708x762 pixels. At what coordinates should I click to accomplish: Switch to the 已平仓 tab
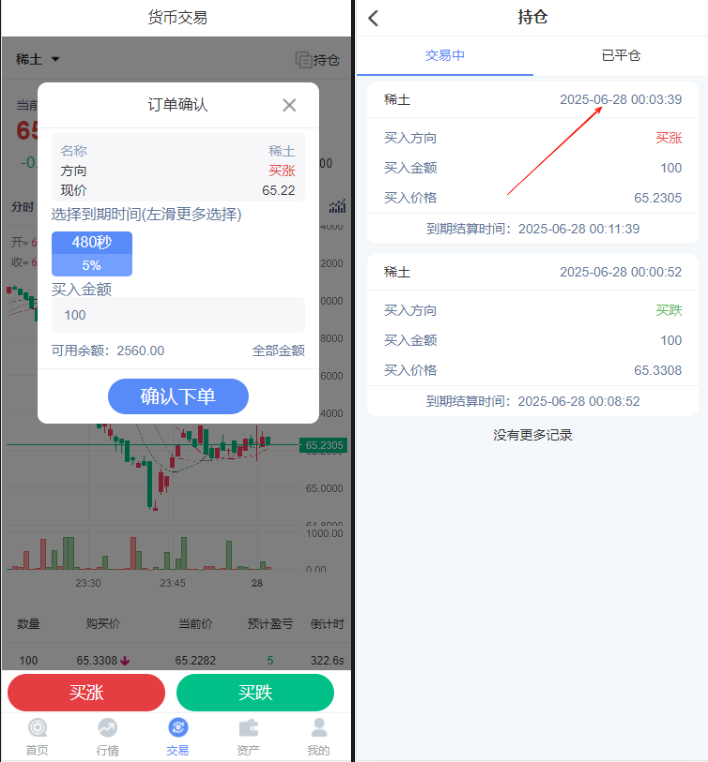point(620,56)
